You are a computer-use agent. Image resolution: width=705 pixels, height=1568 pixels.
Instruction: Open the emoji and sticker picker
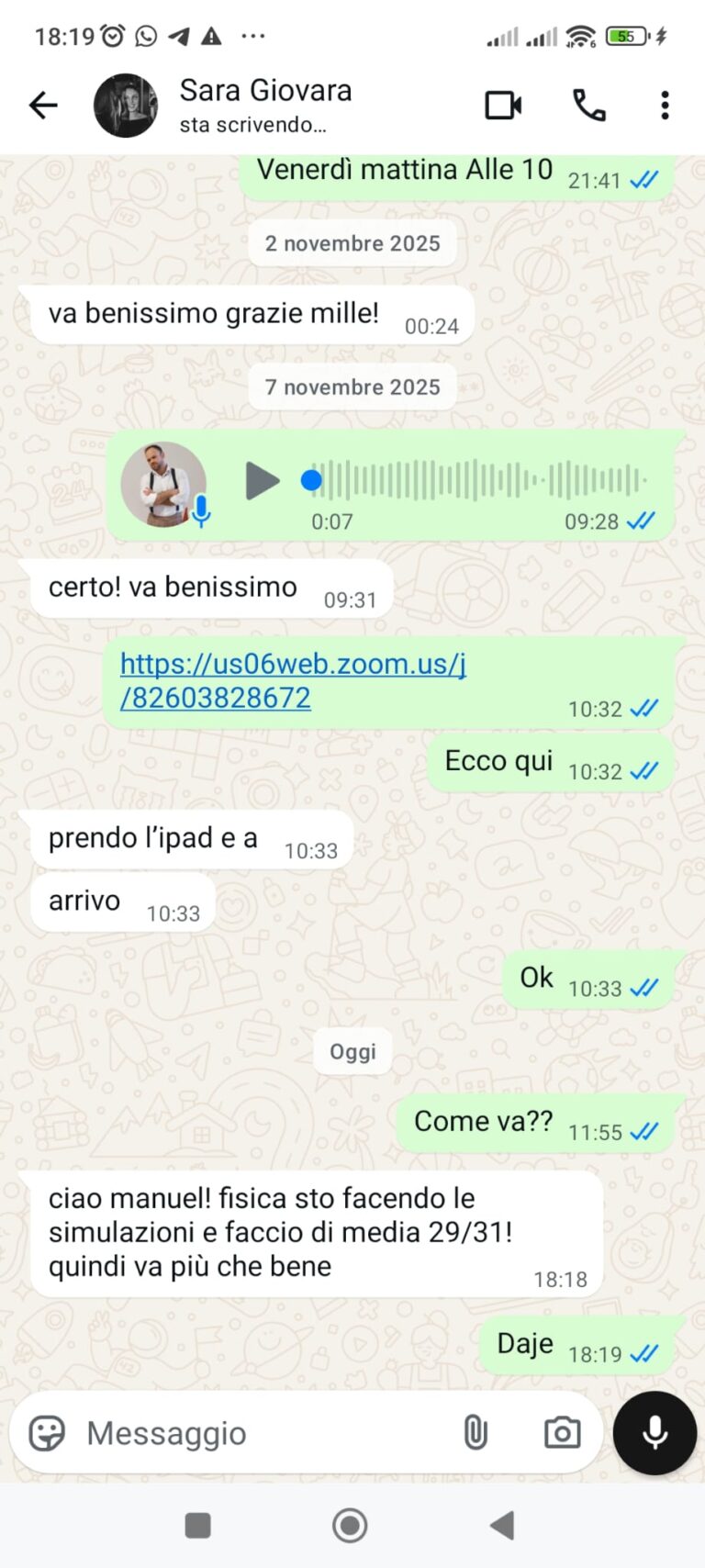click(47, 1433)
